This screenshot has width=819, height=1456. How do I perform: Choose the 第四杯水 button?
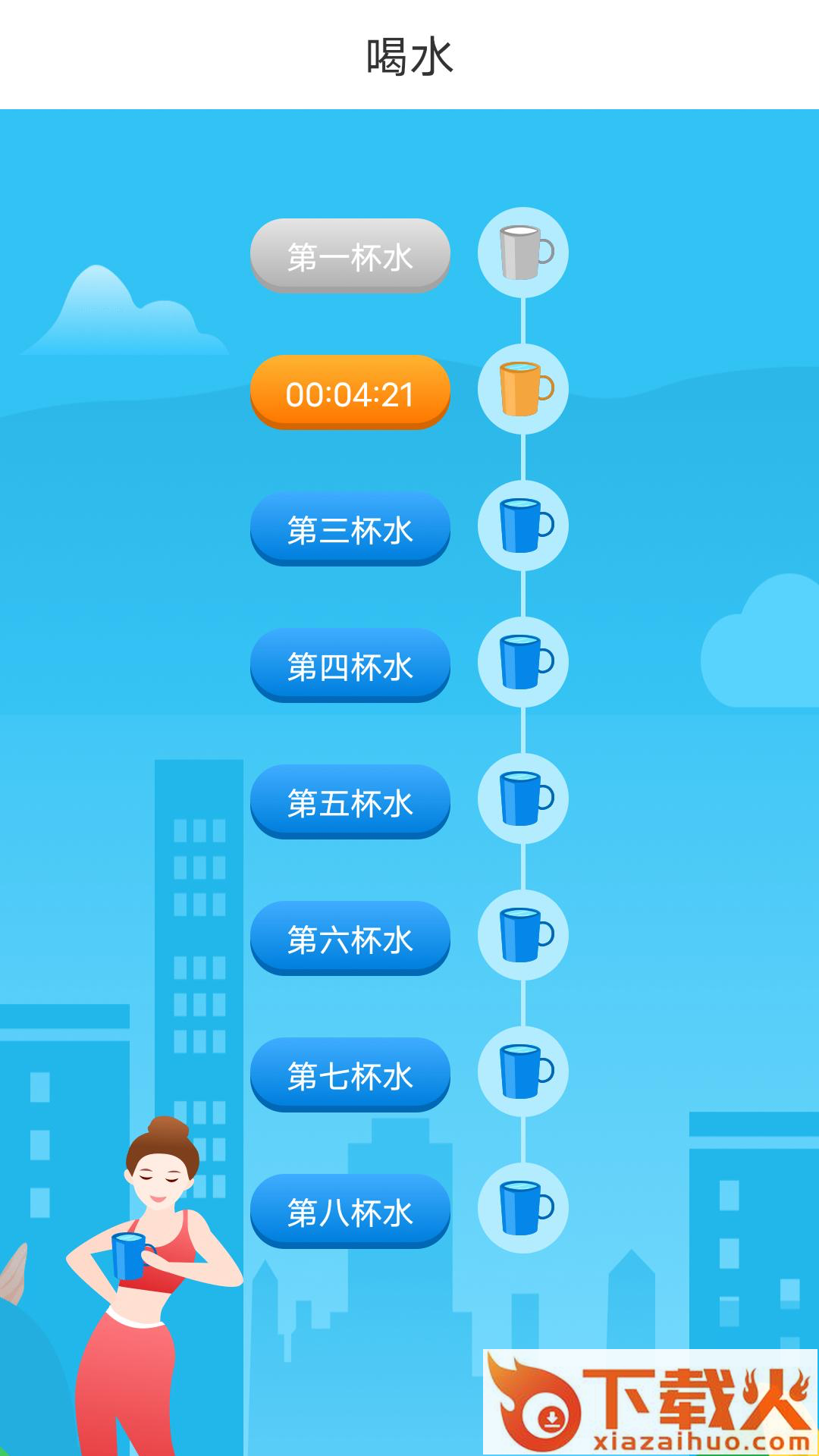point(350,666)
